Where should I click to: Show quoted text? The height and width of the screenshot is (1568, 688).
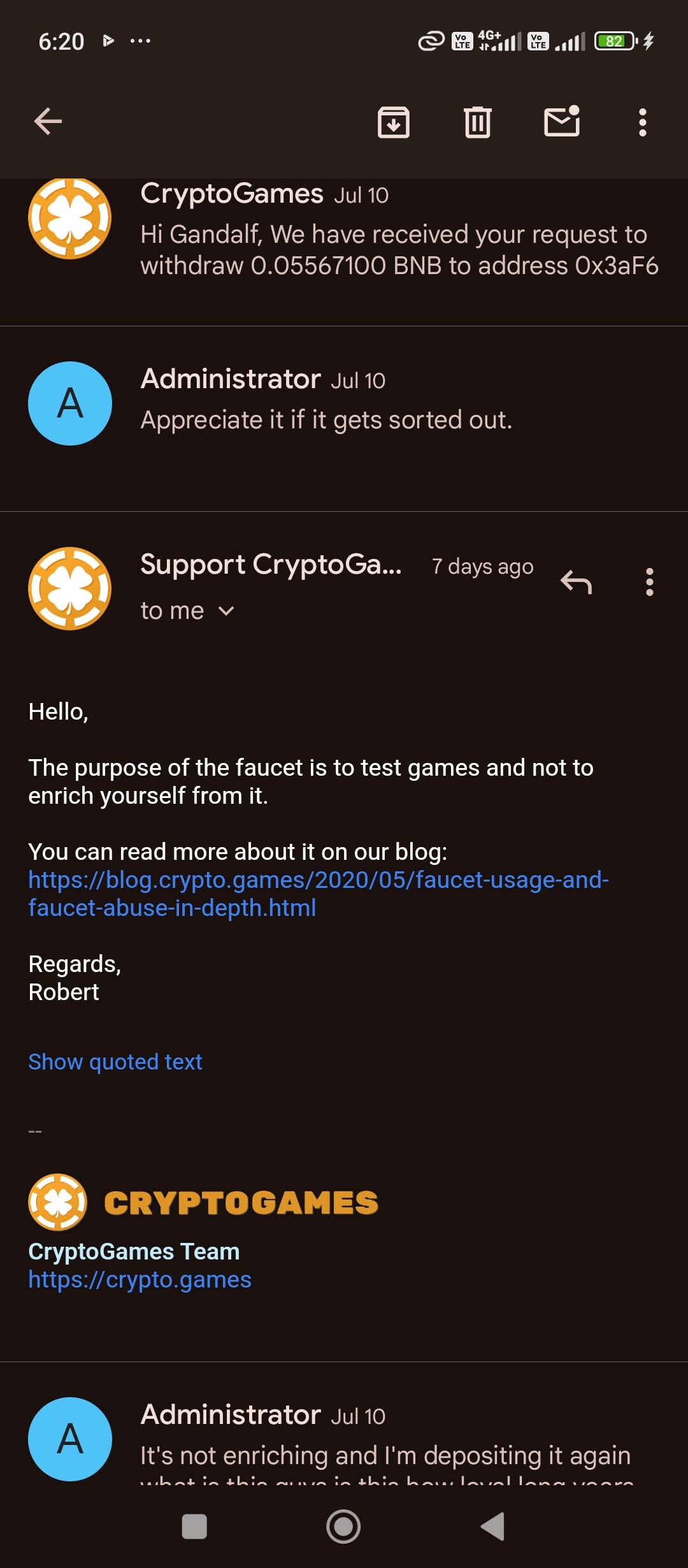pos(115,1062)
